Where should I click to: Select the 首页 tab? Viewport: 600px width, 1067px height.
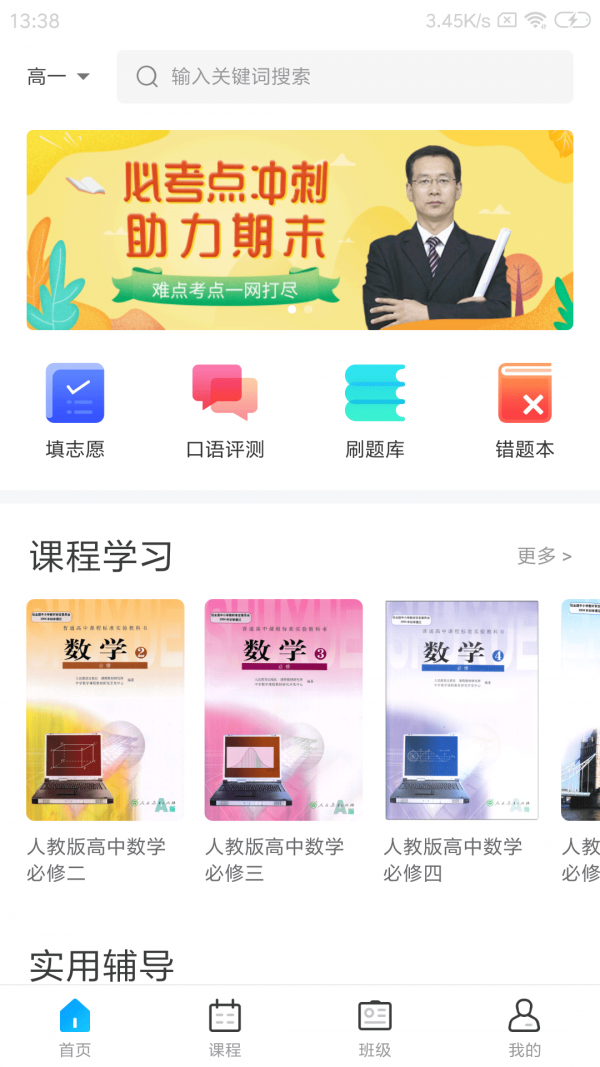(75, 1027)
